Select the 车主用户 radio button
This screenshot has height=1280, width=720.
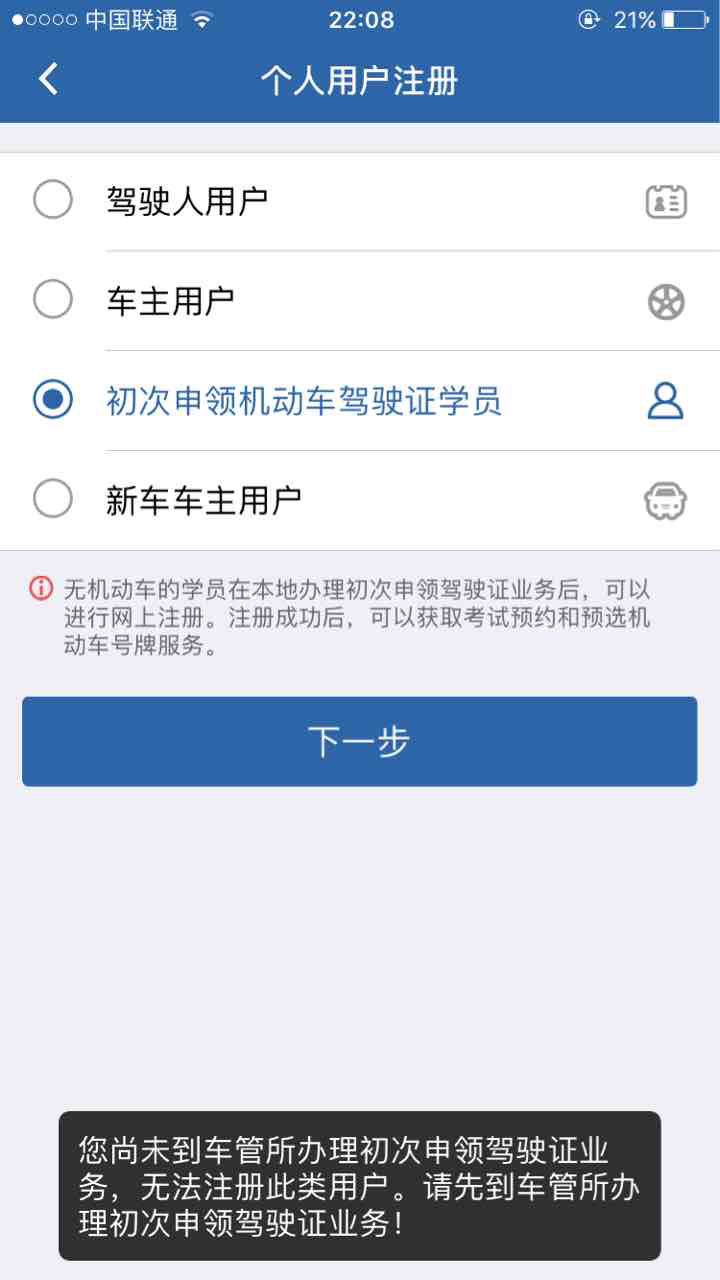coord(53,299)
